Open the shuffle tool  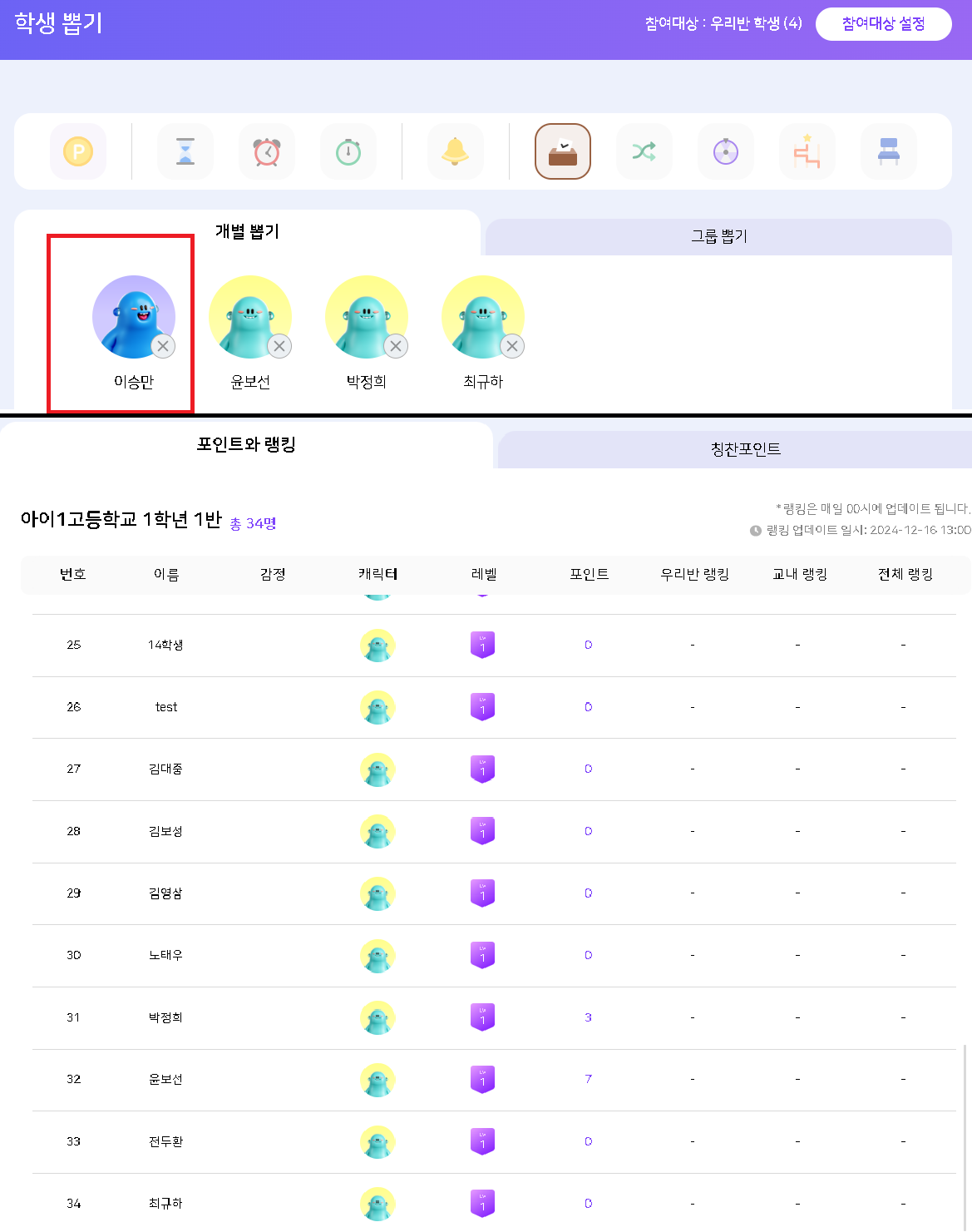[x=644, y=151]
